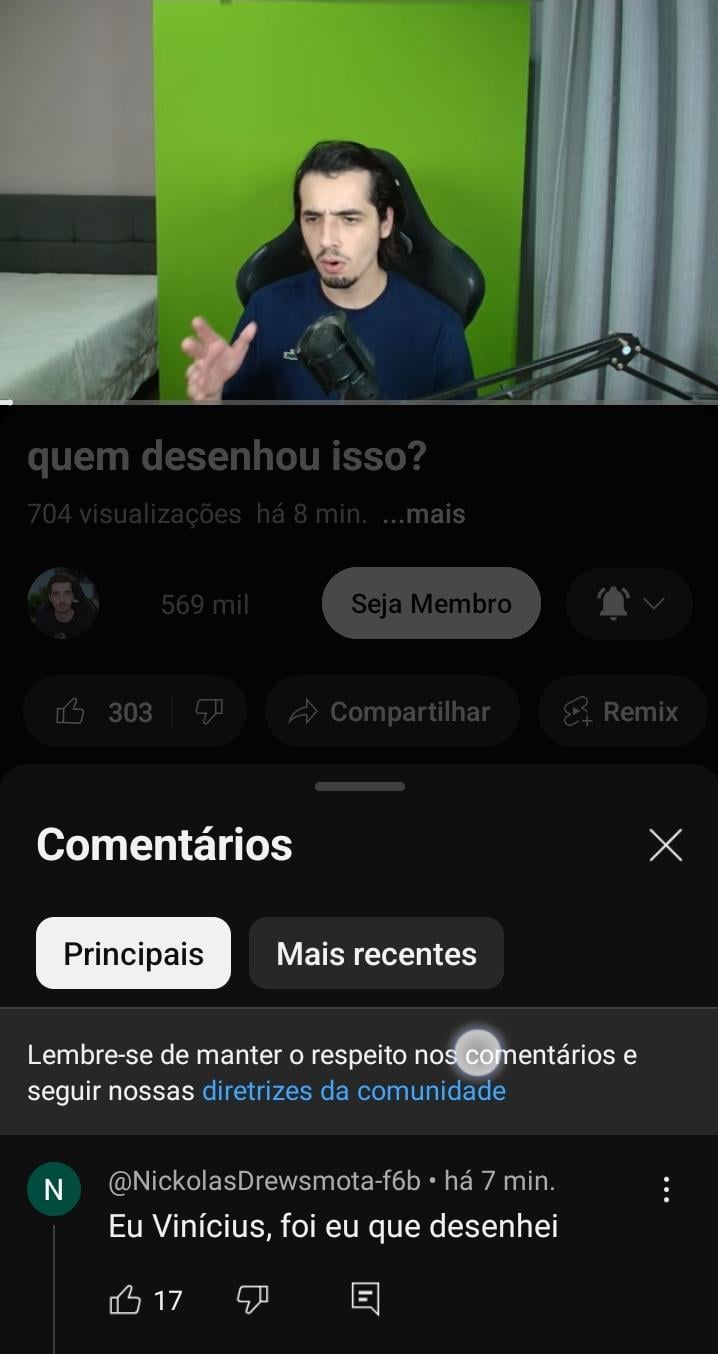The width and height of the screenshot is (718, 1354).
Task: Tap the Seja Membro button
Action: pos(431,603)
